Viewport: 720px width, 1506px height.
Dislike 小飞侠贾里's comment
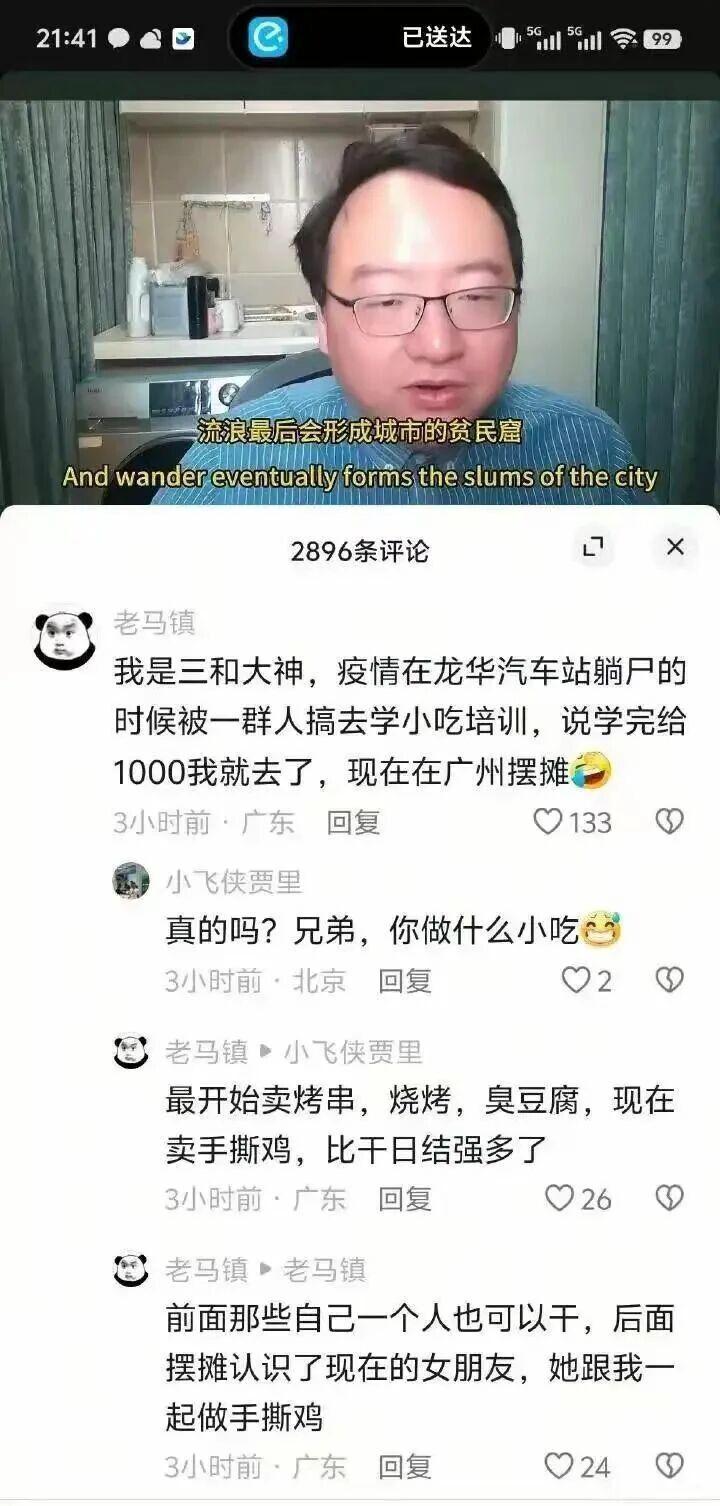point(669,981)
